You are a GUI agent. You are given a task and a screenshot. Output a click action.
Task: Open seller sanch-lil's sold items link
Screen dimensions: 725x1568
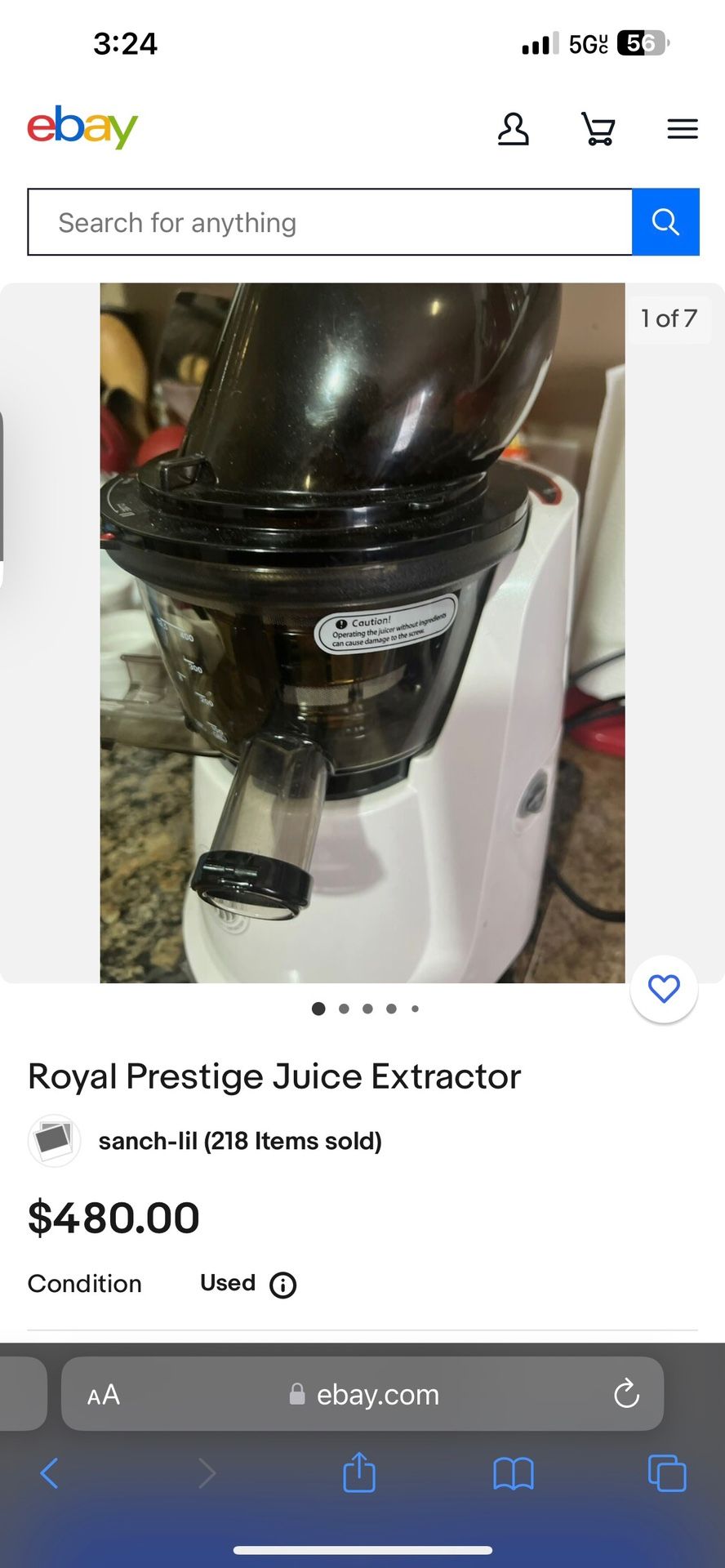[240, 1140]
